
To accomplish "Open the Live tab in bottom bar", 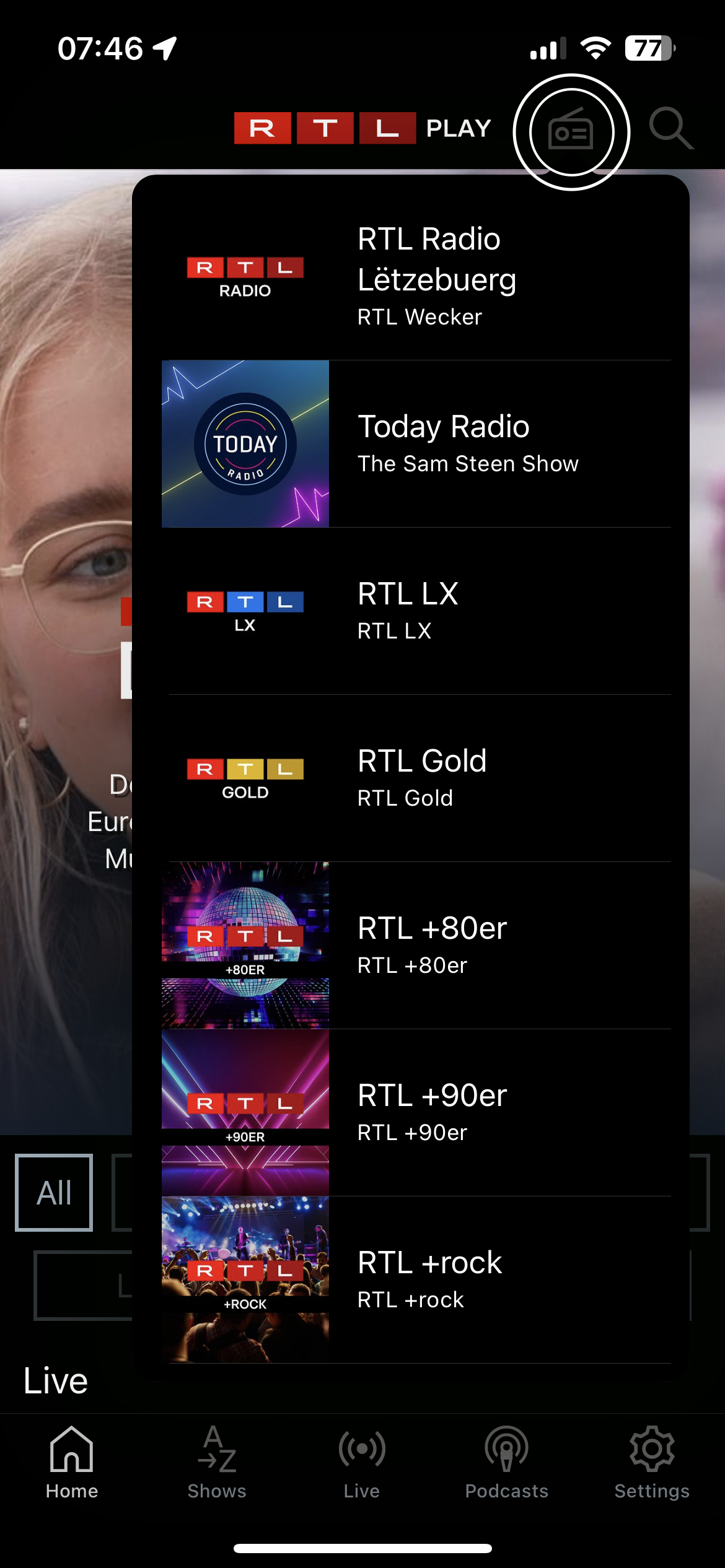I will coord(362,1463).
